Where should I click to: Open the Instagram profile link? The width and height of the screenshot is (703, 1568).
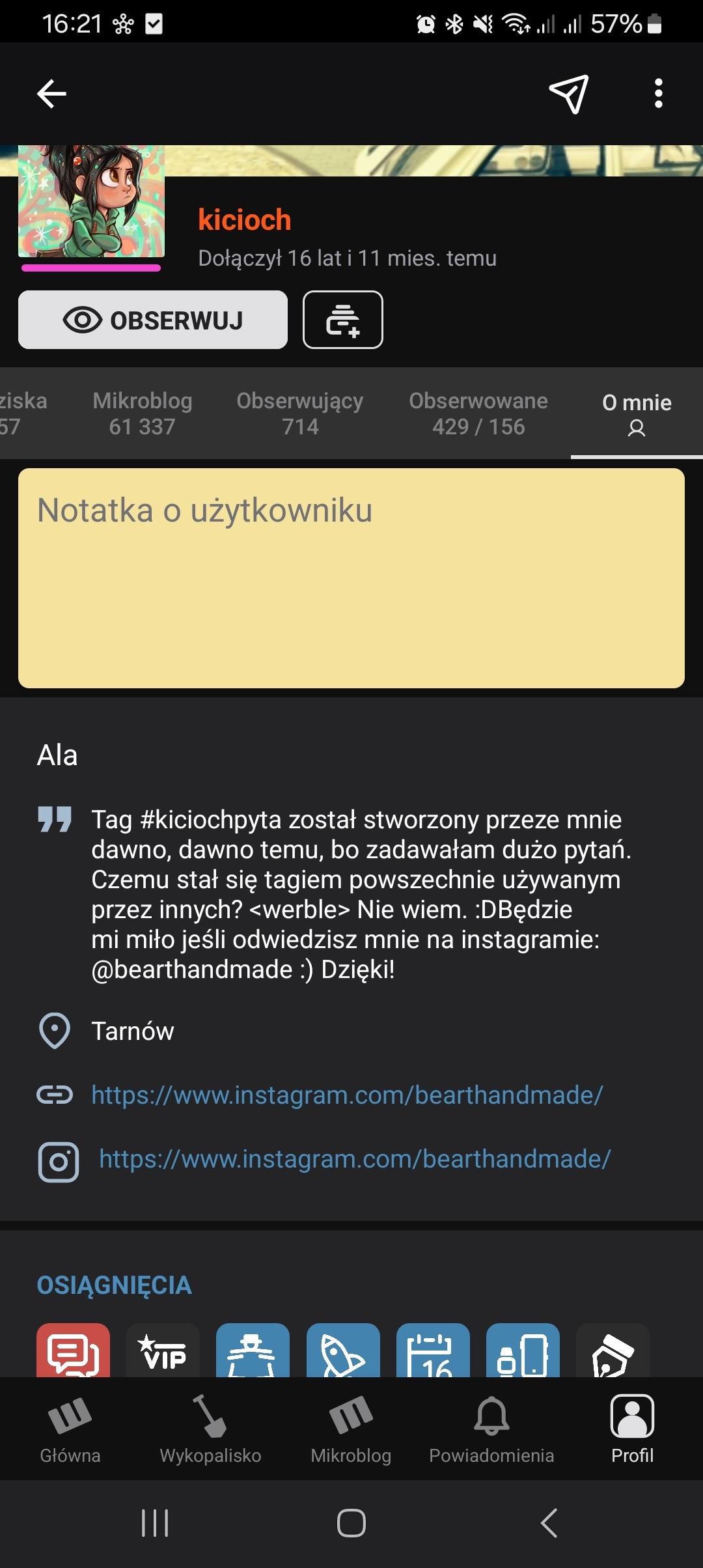tap(355, 1159)
